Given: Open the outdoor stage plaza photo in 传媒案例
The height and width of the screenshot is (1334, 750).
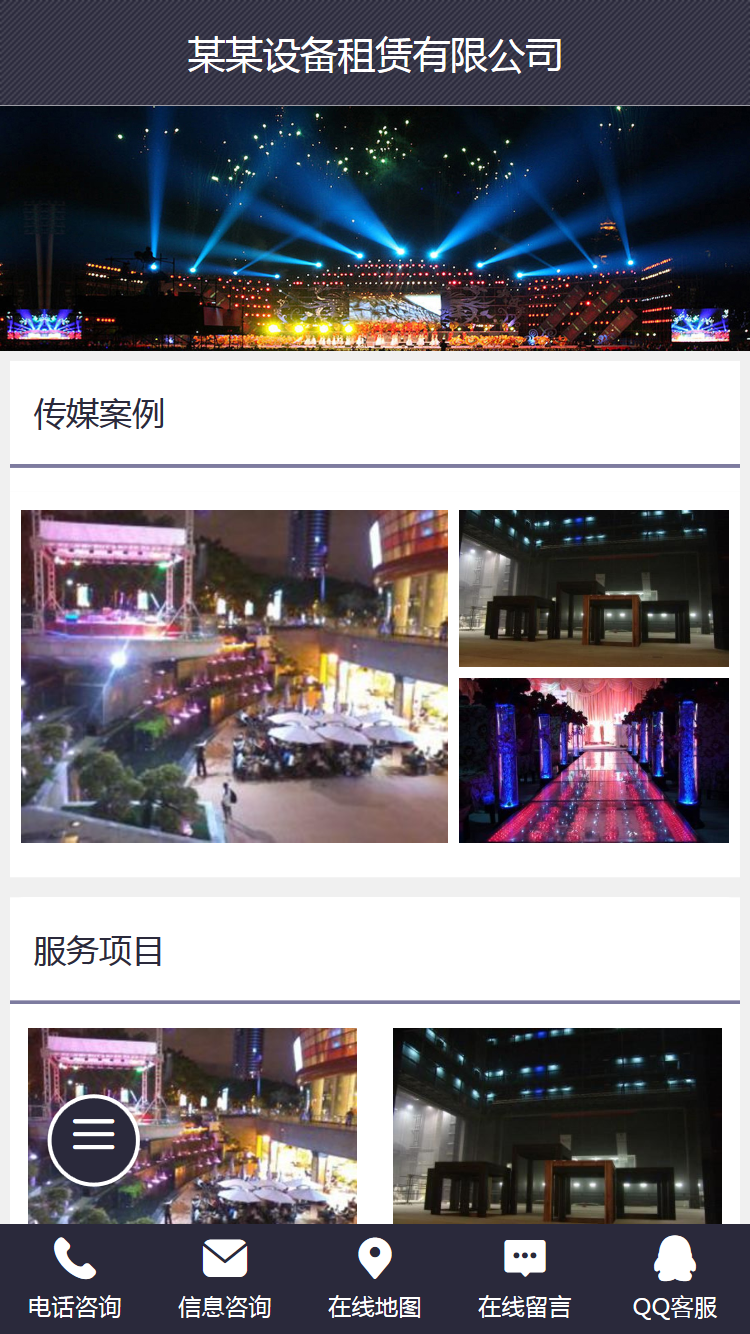Looking at the screenshot, I should click(x=234, y=676).
